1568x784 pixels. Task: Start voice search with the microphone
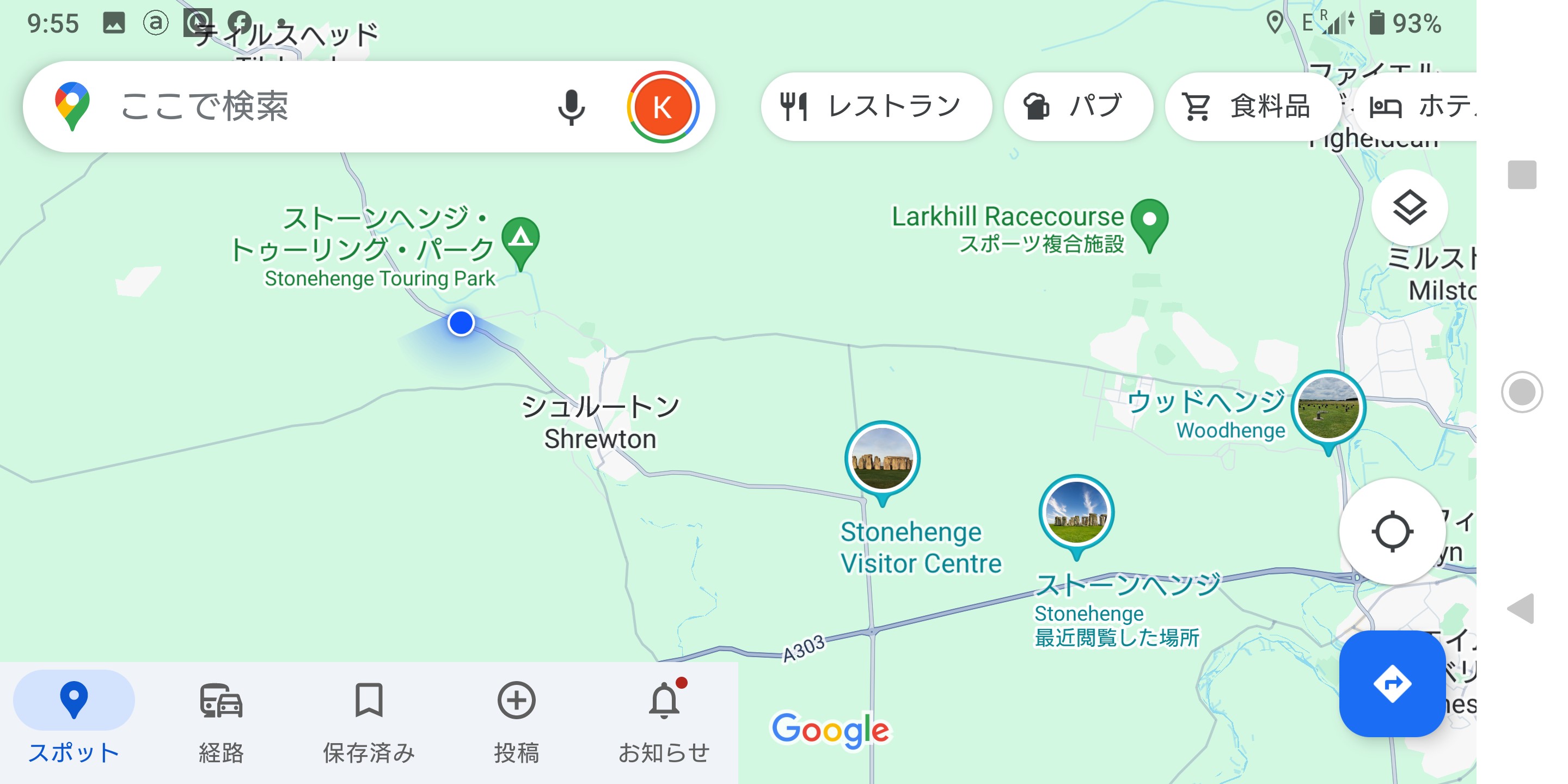[571, 107]
